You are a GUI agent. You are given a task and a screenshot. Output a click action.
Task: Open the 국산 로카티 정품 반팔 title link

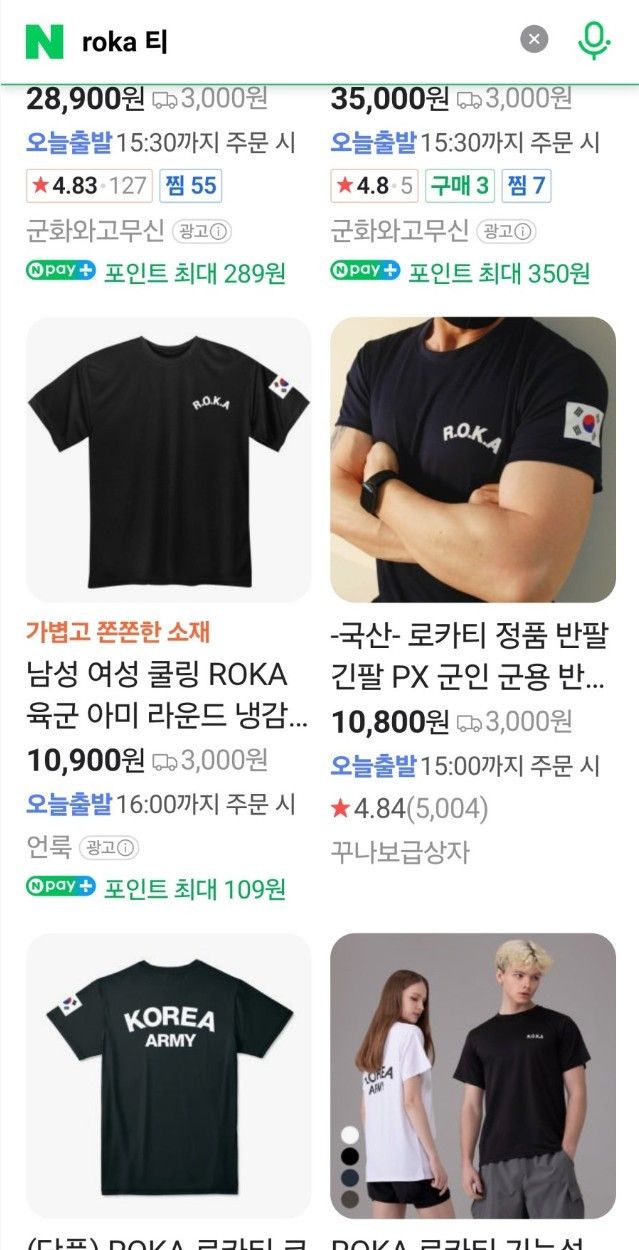pyautogui.click(x=468, y=656)
